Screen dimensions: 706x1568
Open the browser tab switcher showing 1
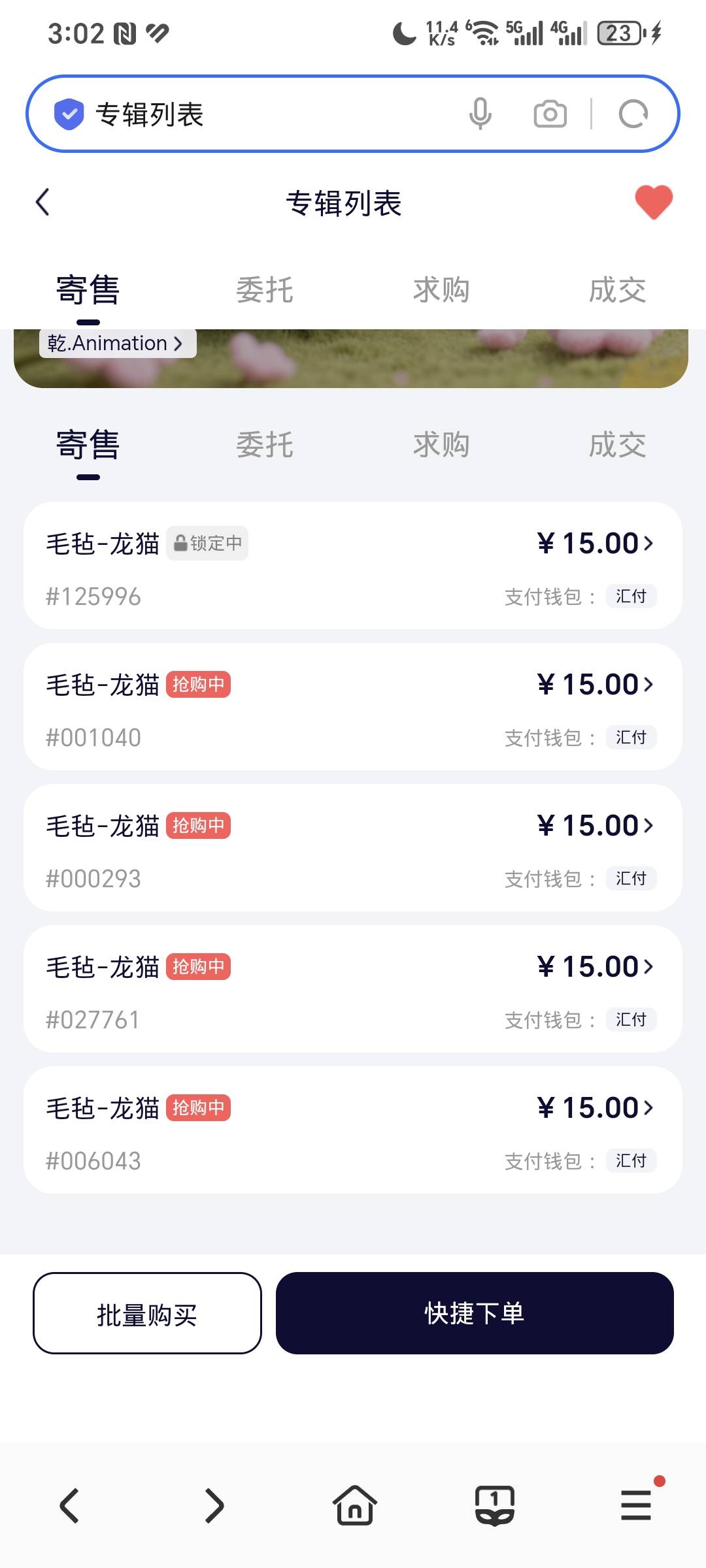tap(495, 1505)
